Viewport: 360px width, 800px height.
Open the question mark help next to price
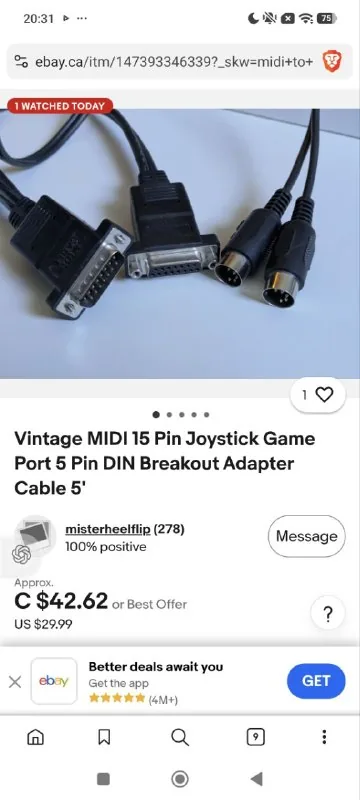(x=328, y=613)
